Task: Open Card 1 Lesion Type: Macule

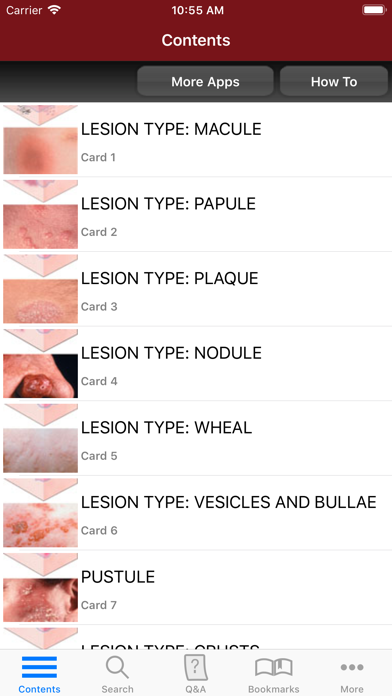Action: (x=196, y=140)
